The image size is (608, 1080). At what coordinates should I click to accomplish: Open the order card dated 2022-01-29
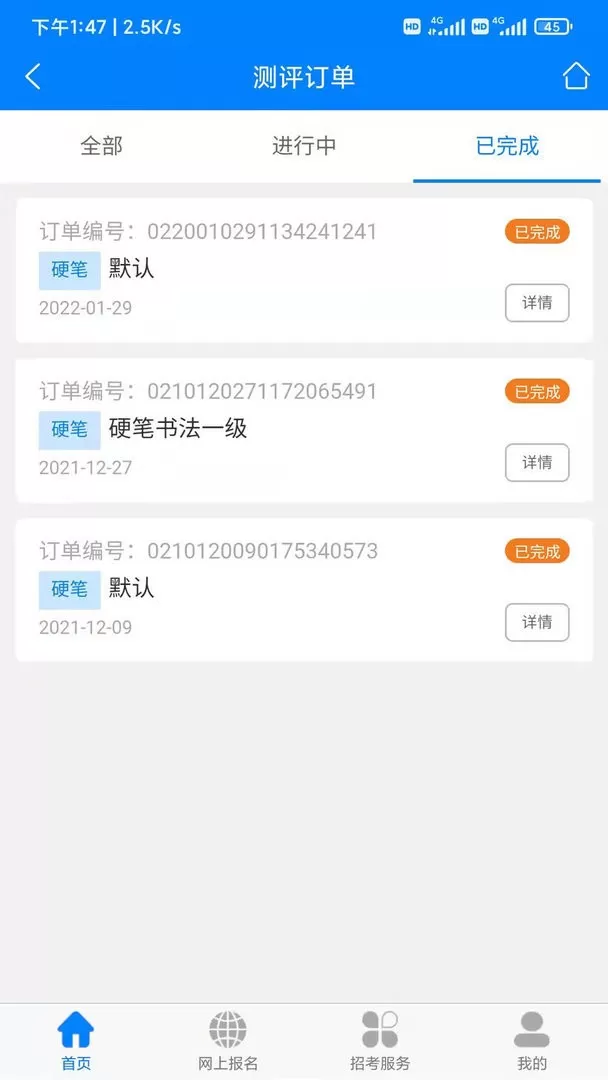point(304,270)
